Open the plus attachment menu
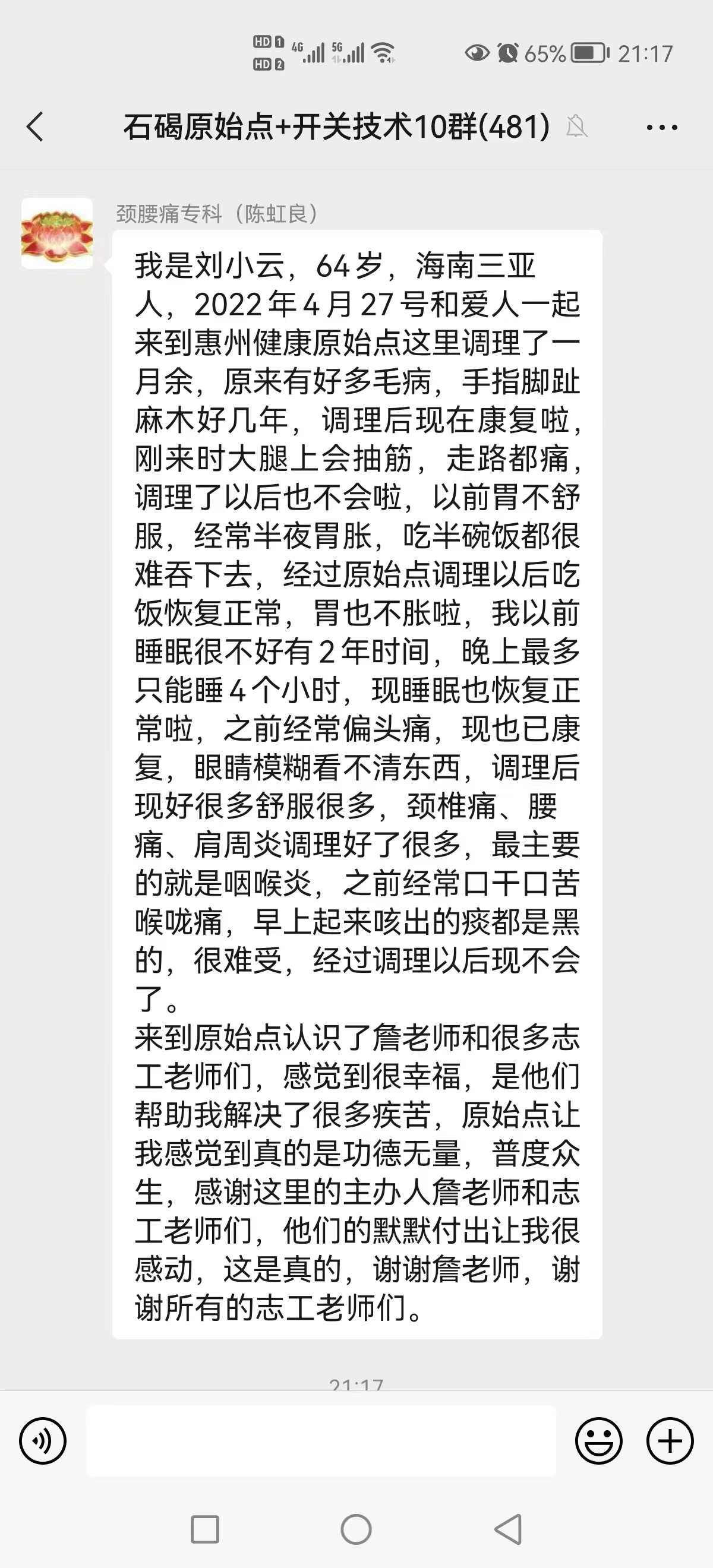 [670, 1441]
